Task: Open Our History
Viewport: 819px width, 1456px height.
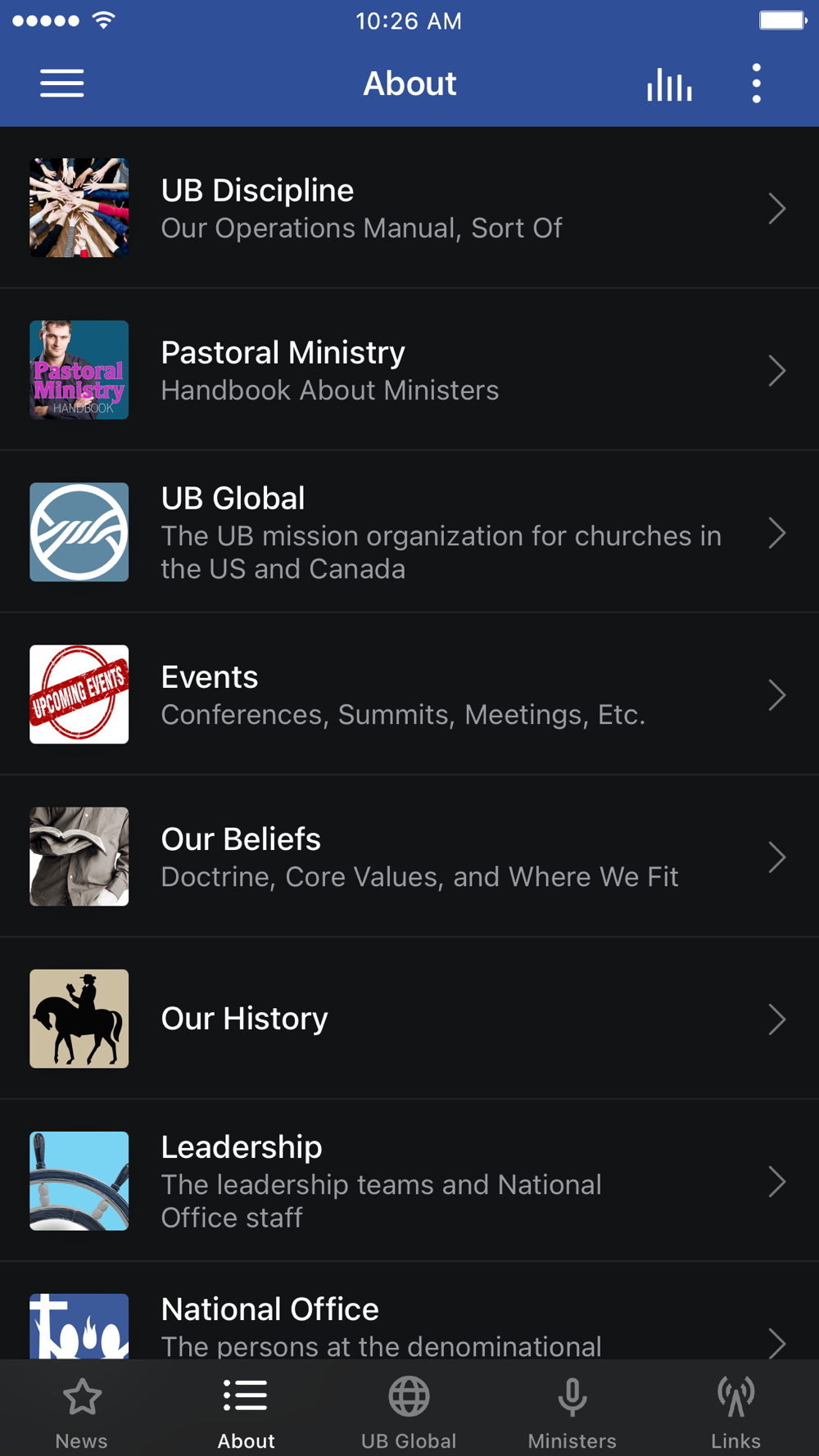Action: [x=409, y=1019]
